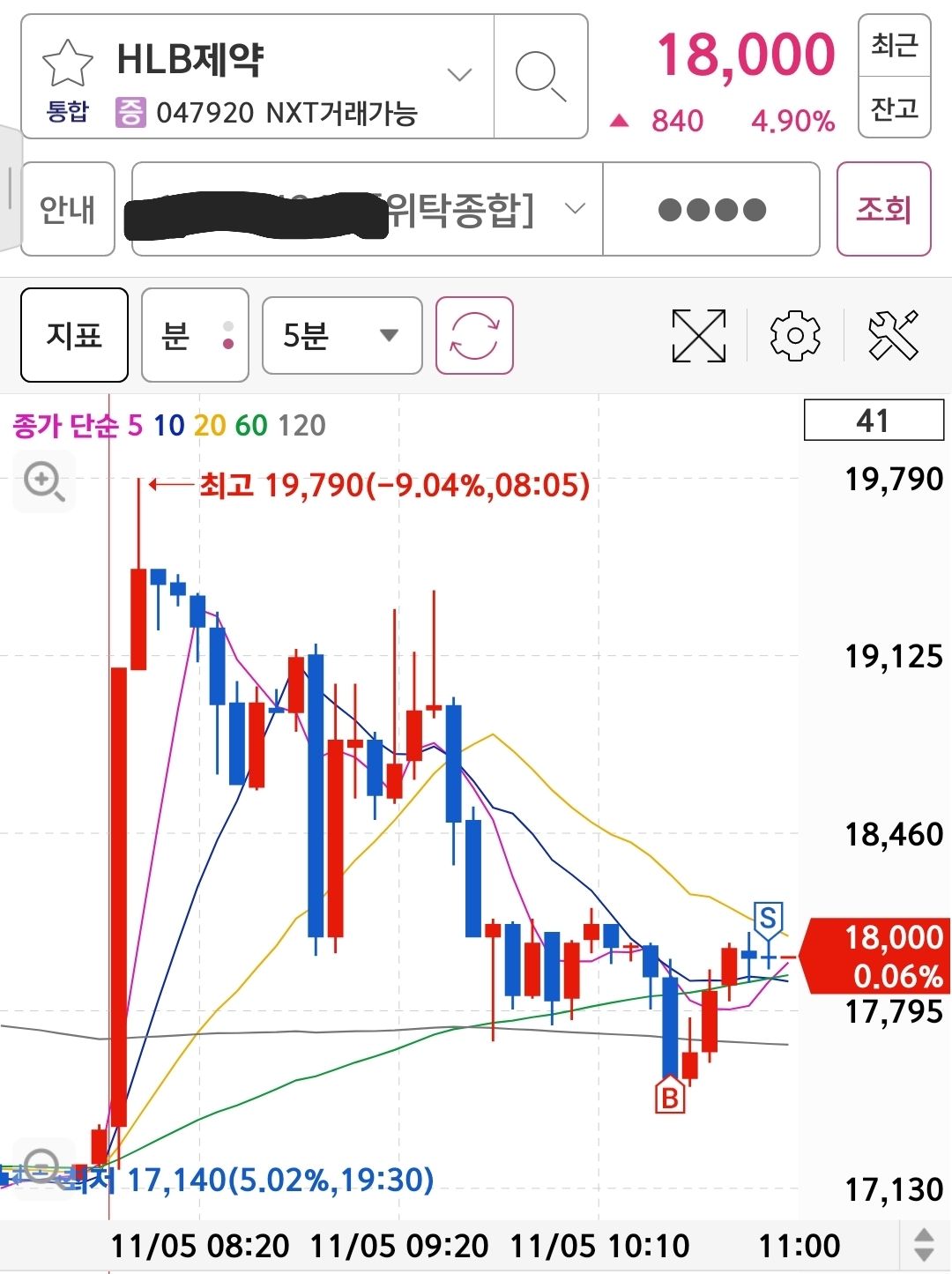Zoom in on the chart

tap(43, 481)
